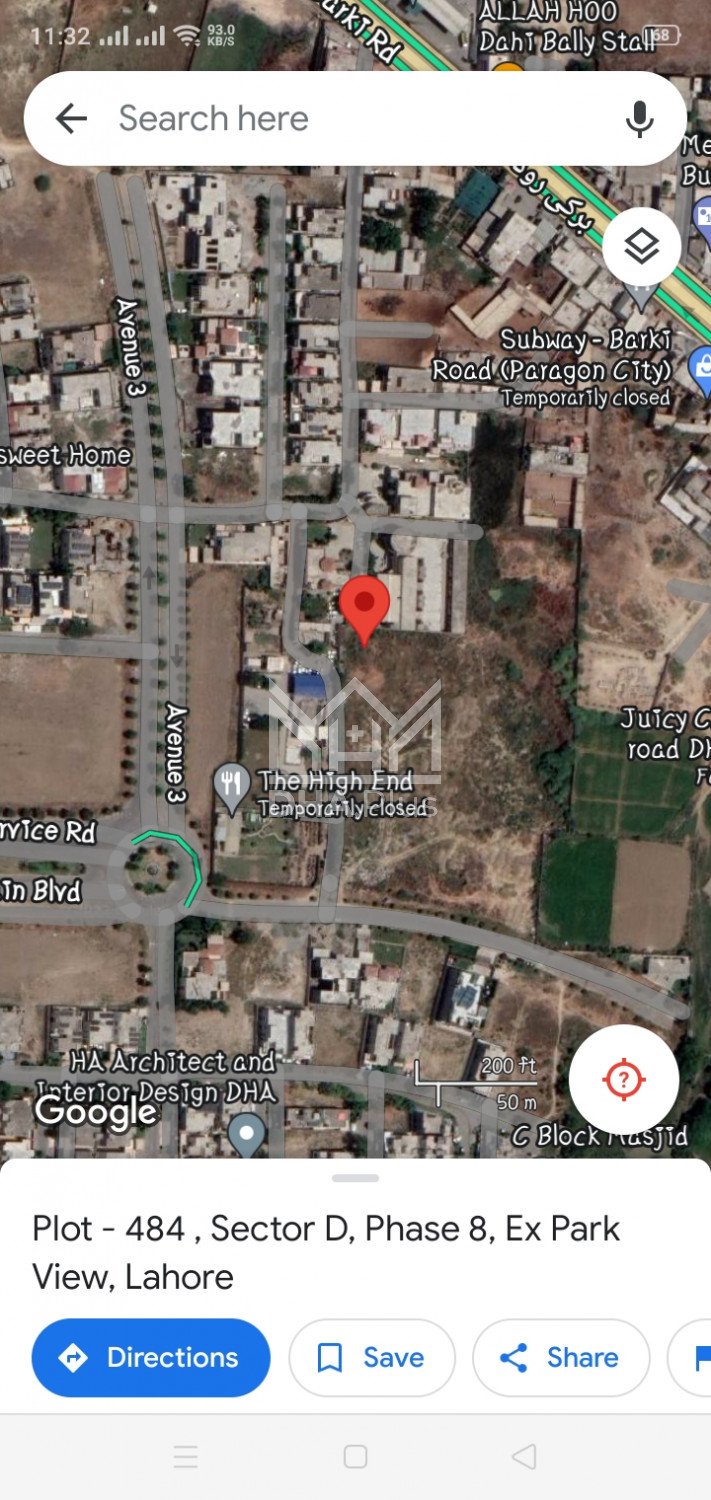Share this location
The height and width of the screenshot is (1500, 711).
(559, 1357)
